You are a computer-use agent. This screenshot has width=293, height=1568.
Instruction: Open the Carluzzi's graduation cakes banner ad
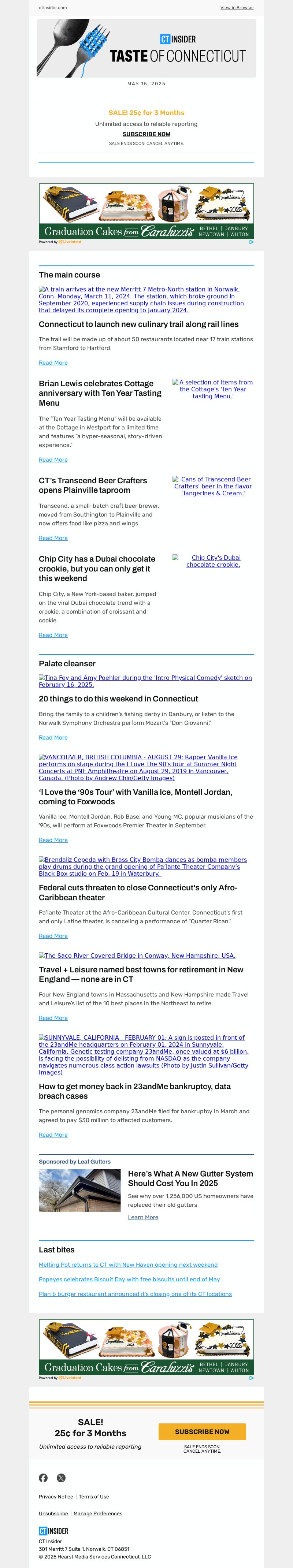(146, 211)
